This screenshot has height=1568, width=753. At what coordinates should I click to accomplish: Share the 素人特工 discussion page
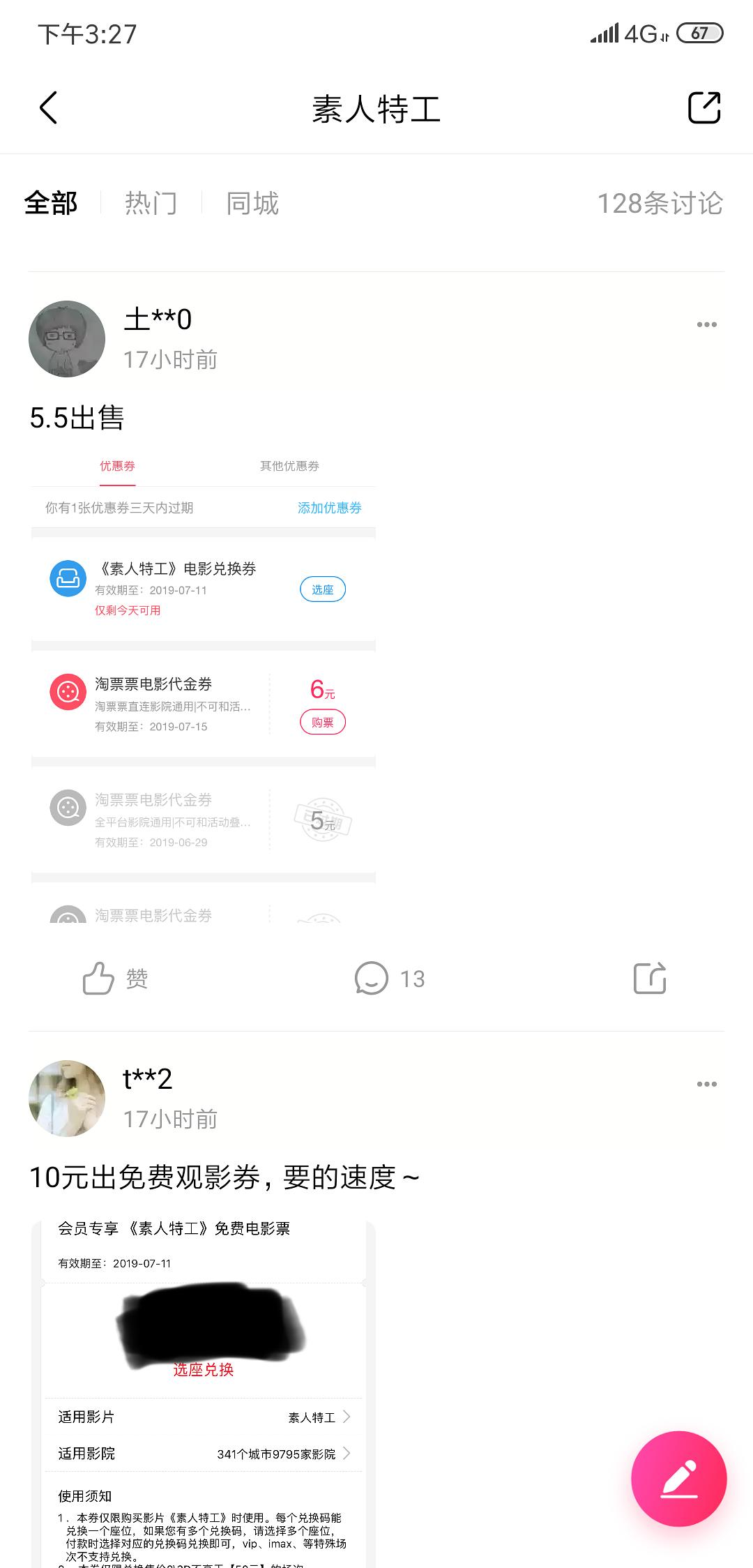pyautogui.click(x=703, y=108)
